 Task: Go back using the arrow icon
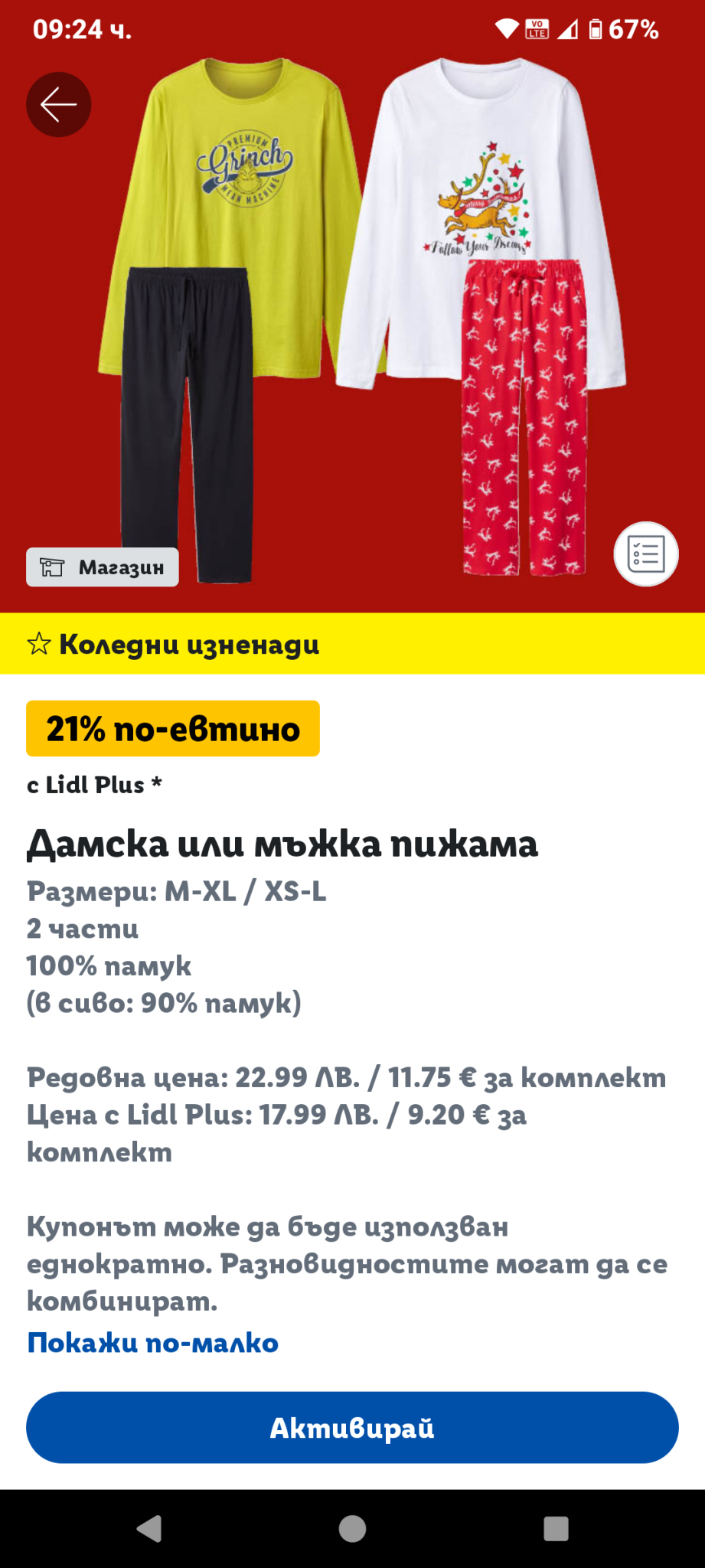(x=59, y=105)
